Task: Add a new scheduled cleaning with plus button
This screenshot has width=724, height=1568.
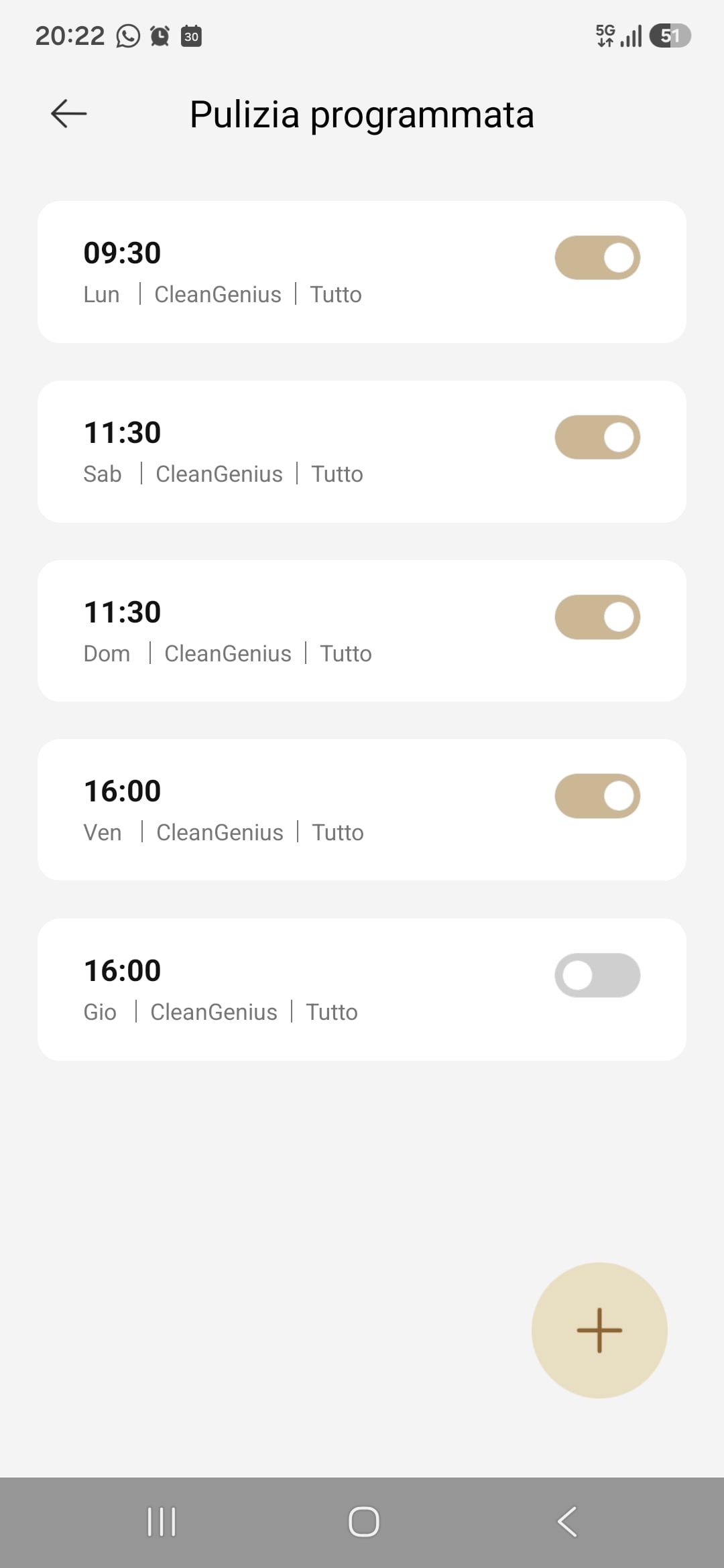Action: (x=599, y=1330)
